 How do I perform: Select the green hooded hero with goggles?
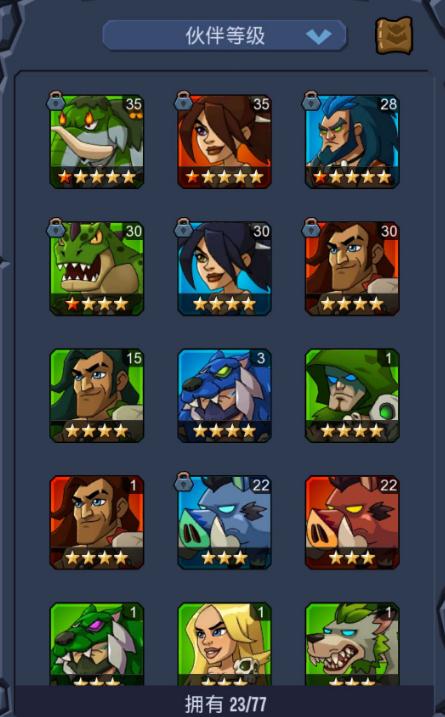pos(352,396)
